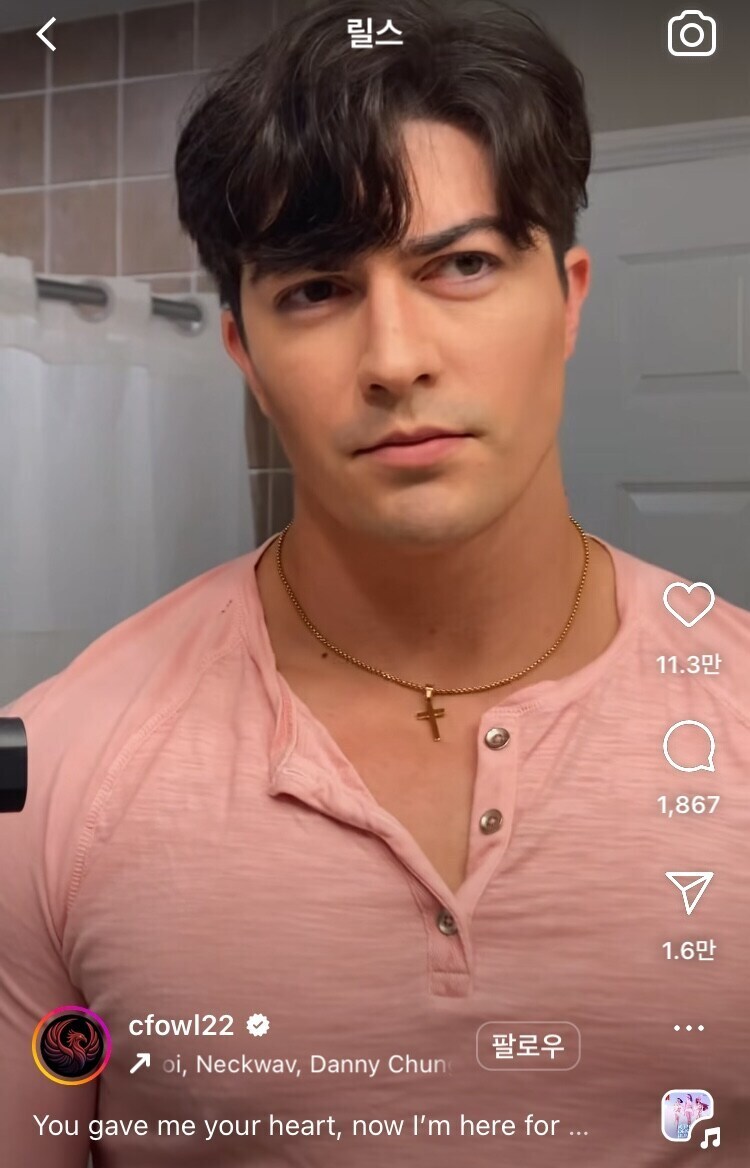Open the audio track thumbnail

[688, 1116]
